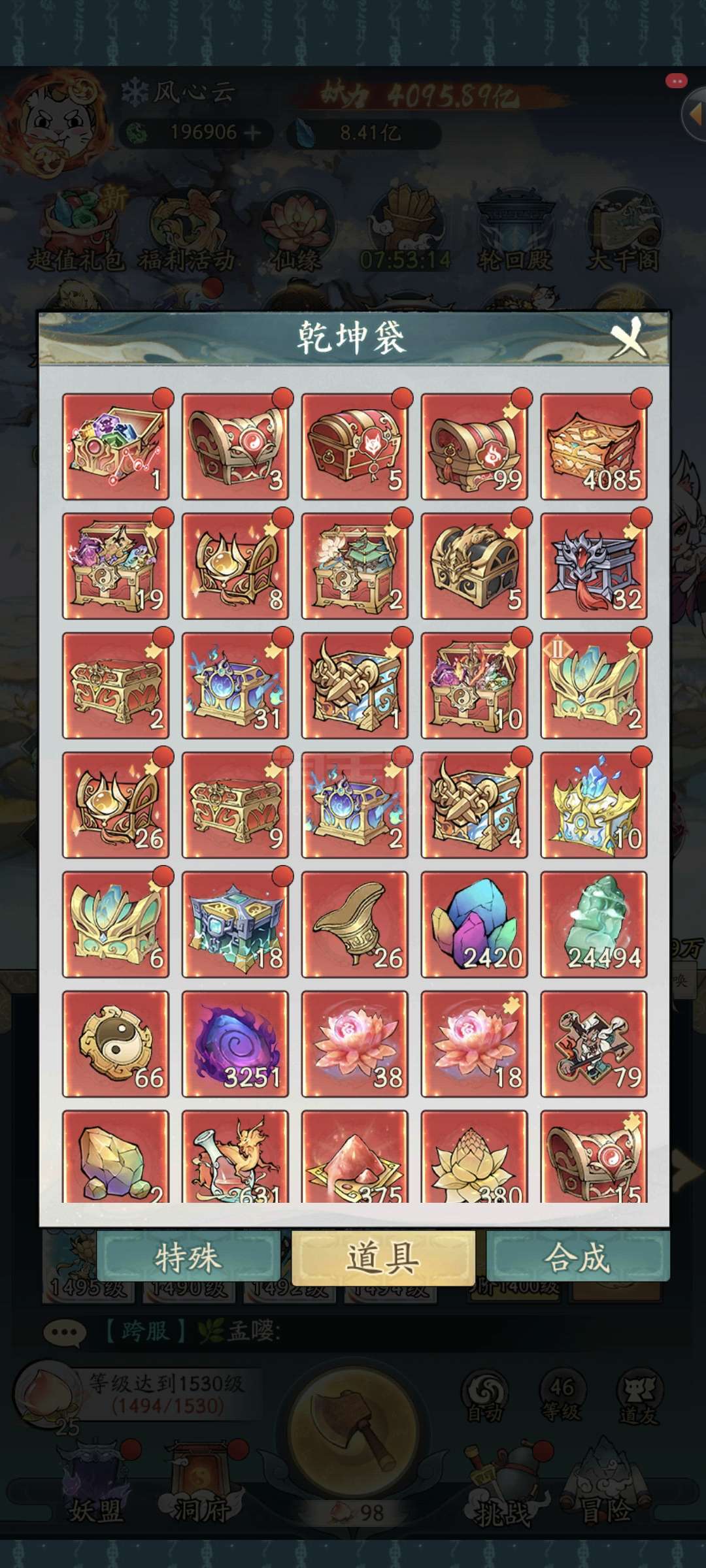Tap the puzzle piece item with quantity 79

594,1044
